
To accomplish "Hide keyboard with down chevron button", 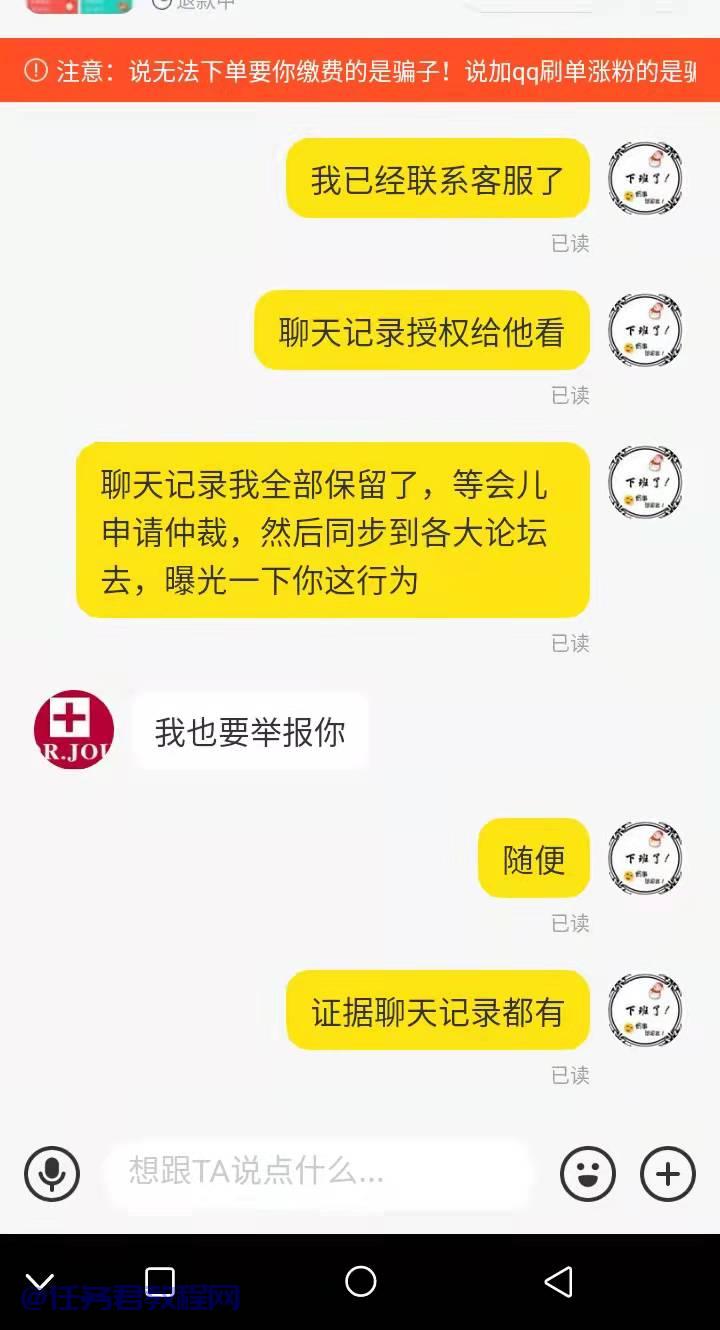I will pos(40,1281).
